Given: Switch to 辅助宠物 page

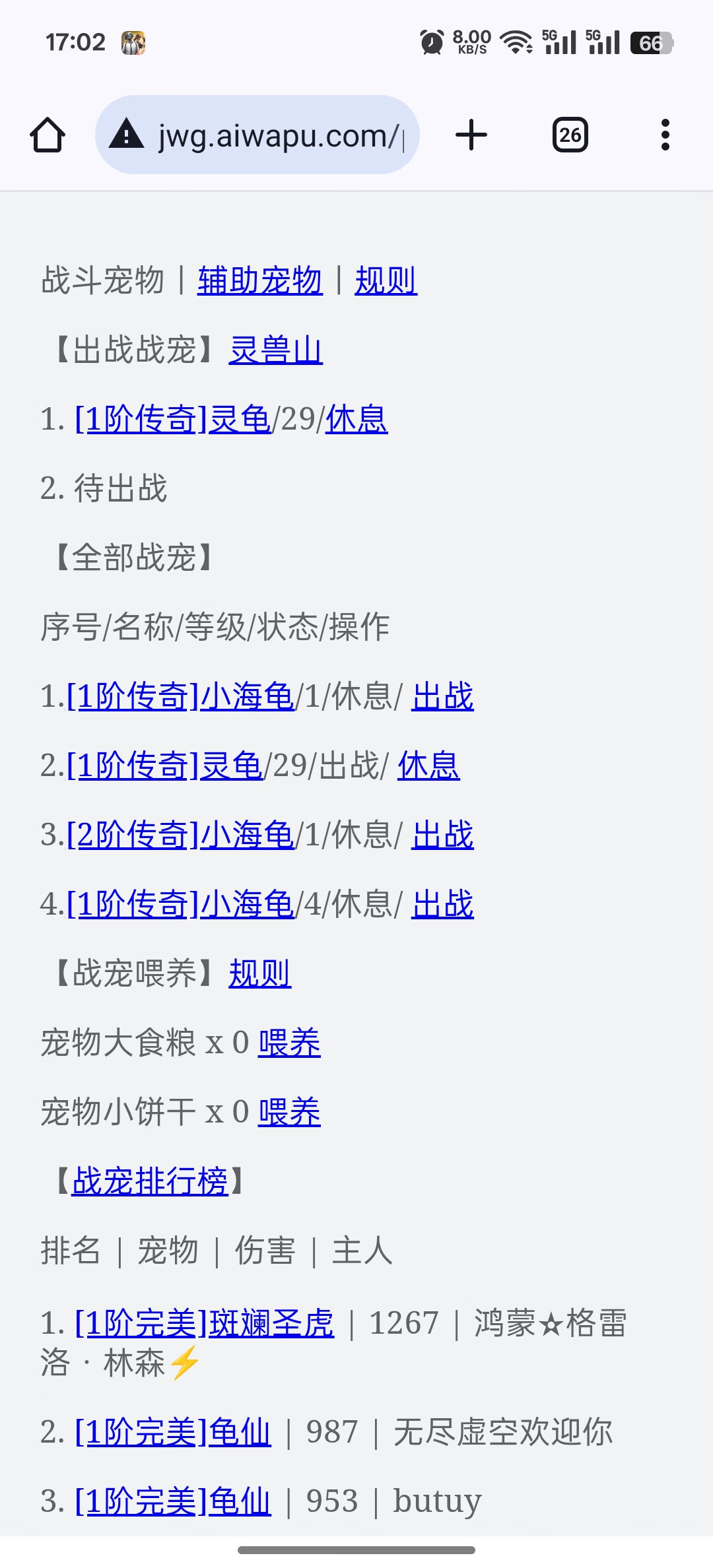Looking at the screenshot, I should coord(260,281).
